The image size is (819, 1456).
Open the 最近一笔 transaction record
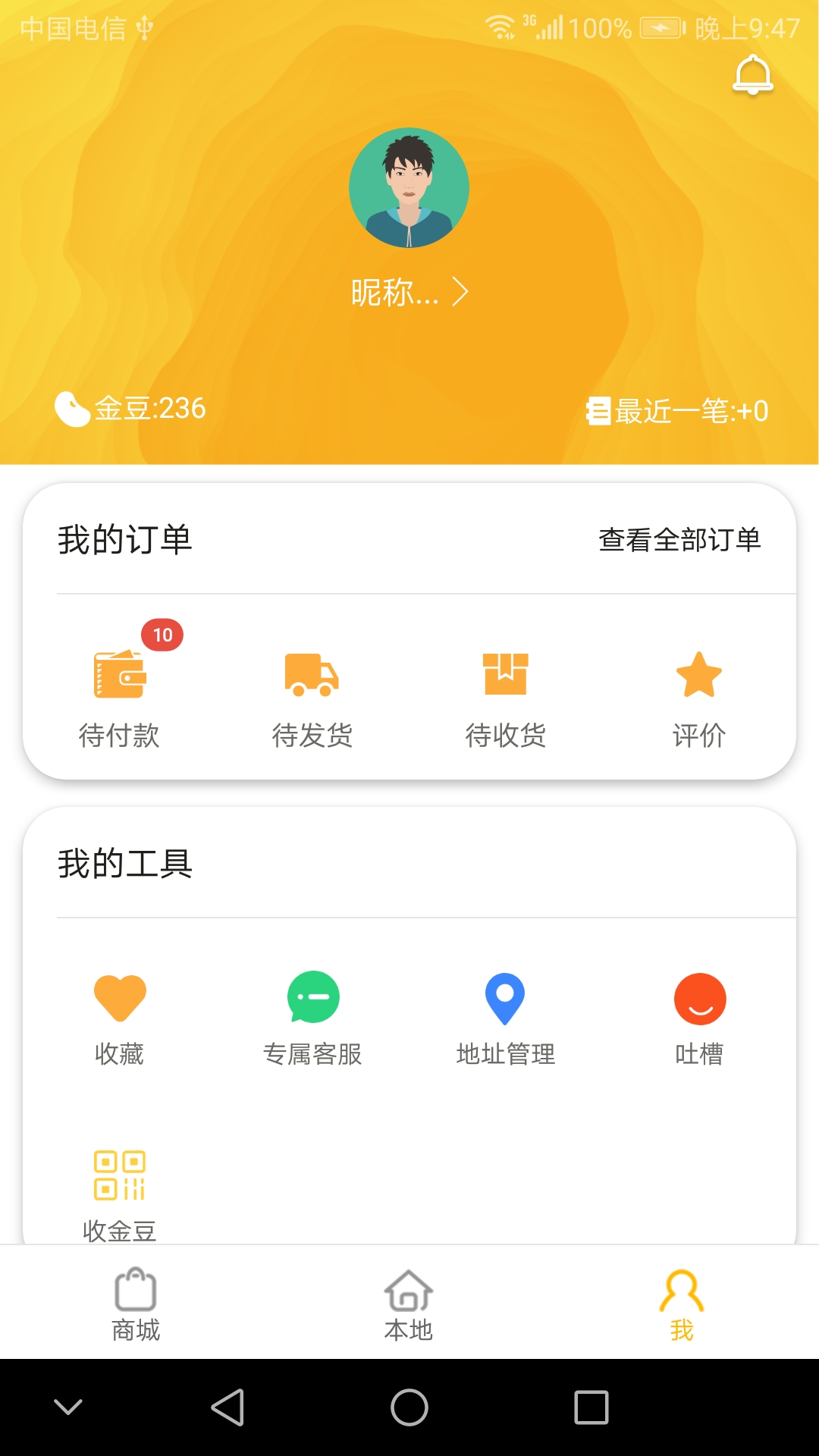pos(677,411)
